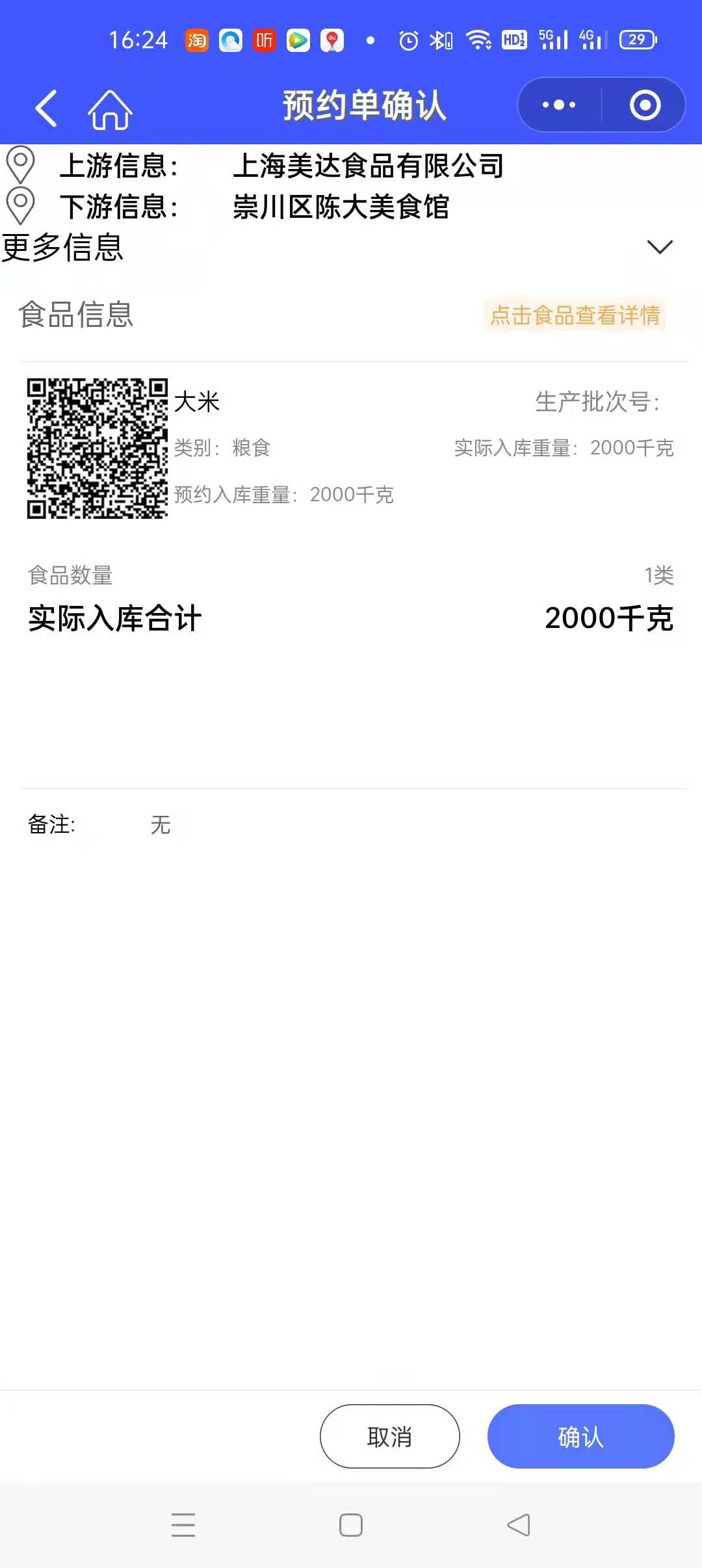The width and height of the screenshot is (702, 1568).
Task: Confirm the reservation with 确认
Action: (x=580, y=1436)
